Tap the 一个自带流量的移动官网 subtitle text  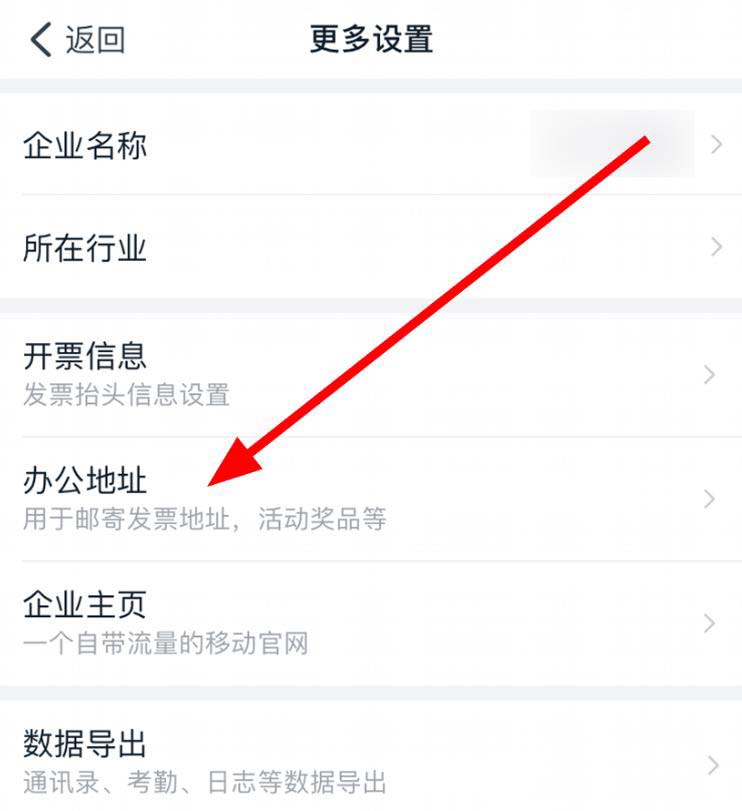click(x=165, y=643)
